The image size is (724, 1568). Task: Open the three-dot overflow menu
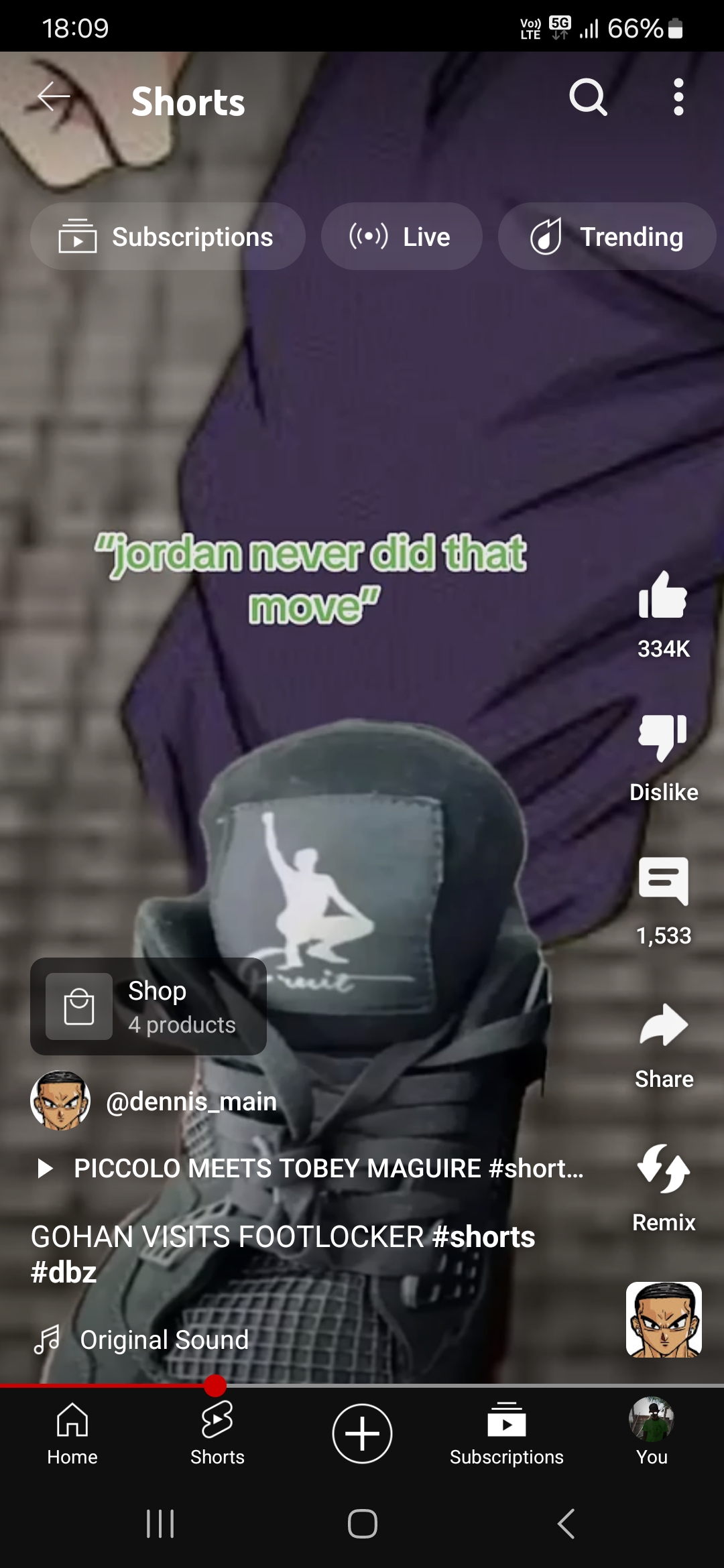pos(678,98)
